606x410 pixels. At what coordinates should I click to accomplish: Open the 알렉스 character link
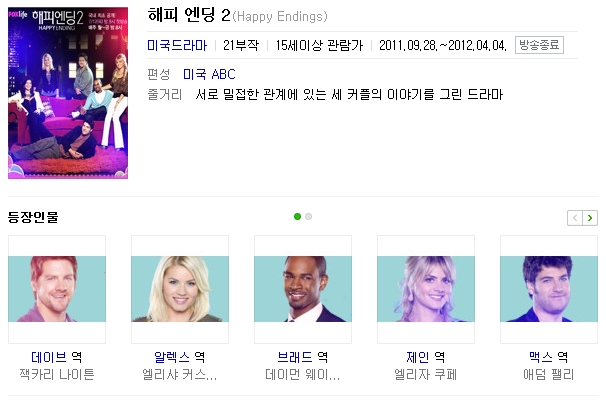(172, 357)
